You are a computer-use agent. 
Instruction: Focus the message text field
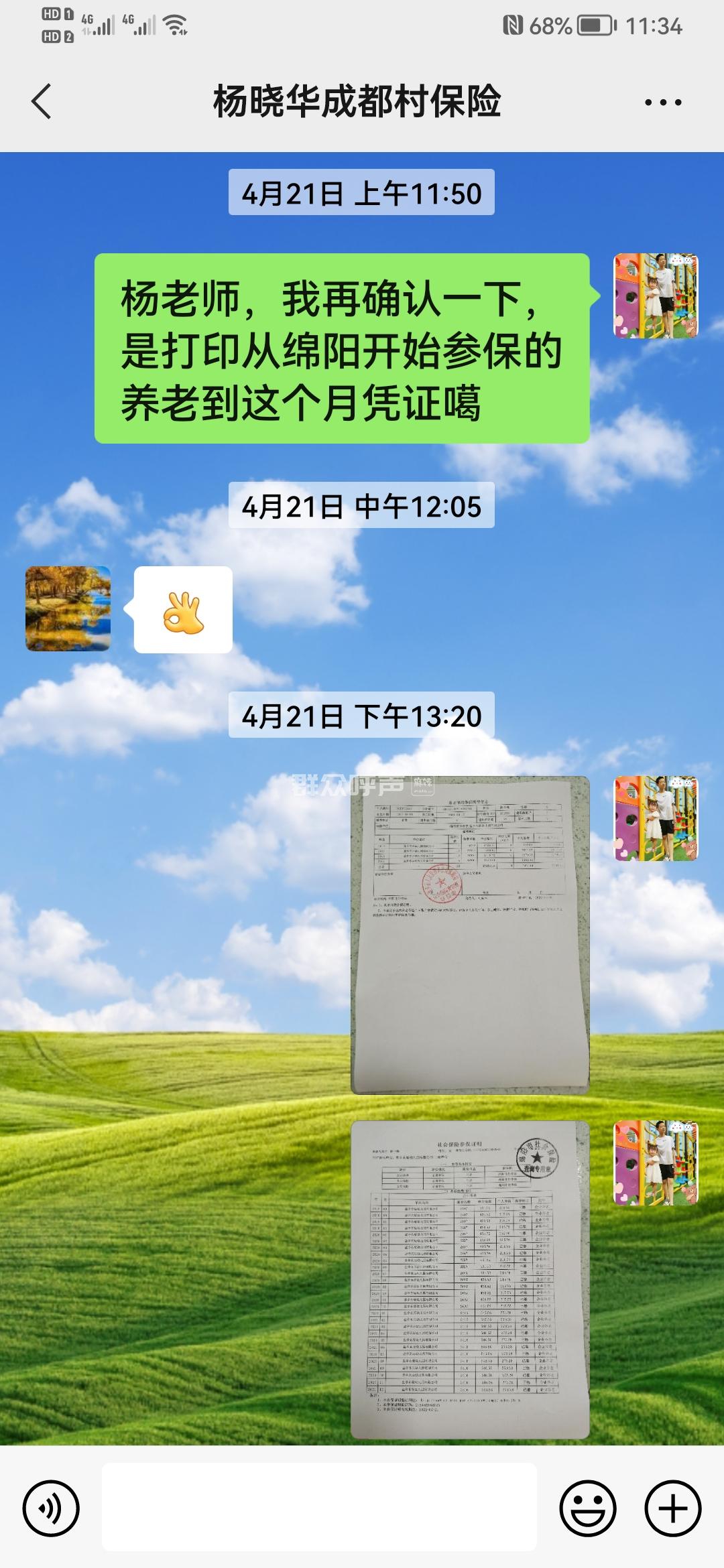[319, 1507]
